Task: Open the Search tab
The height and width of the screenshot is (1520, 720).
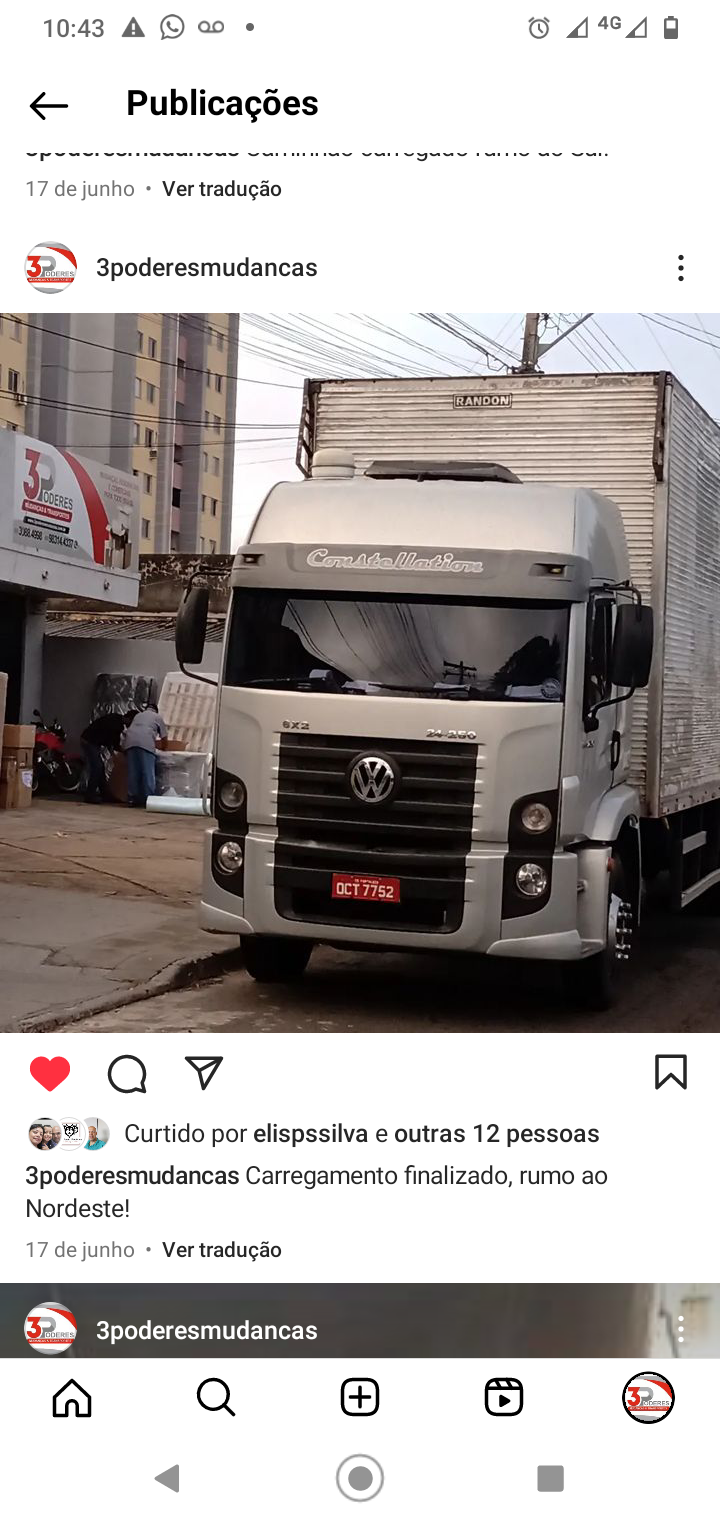Action: coord(216,1398)
